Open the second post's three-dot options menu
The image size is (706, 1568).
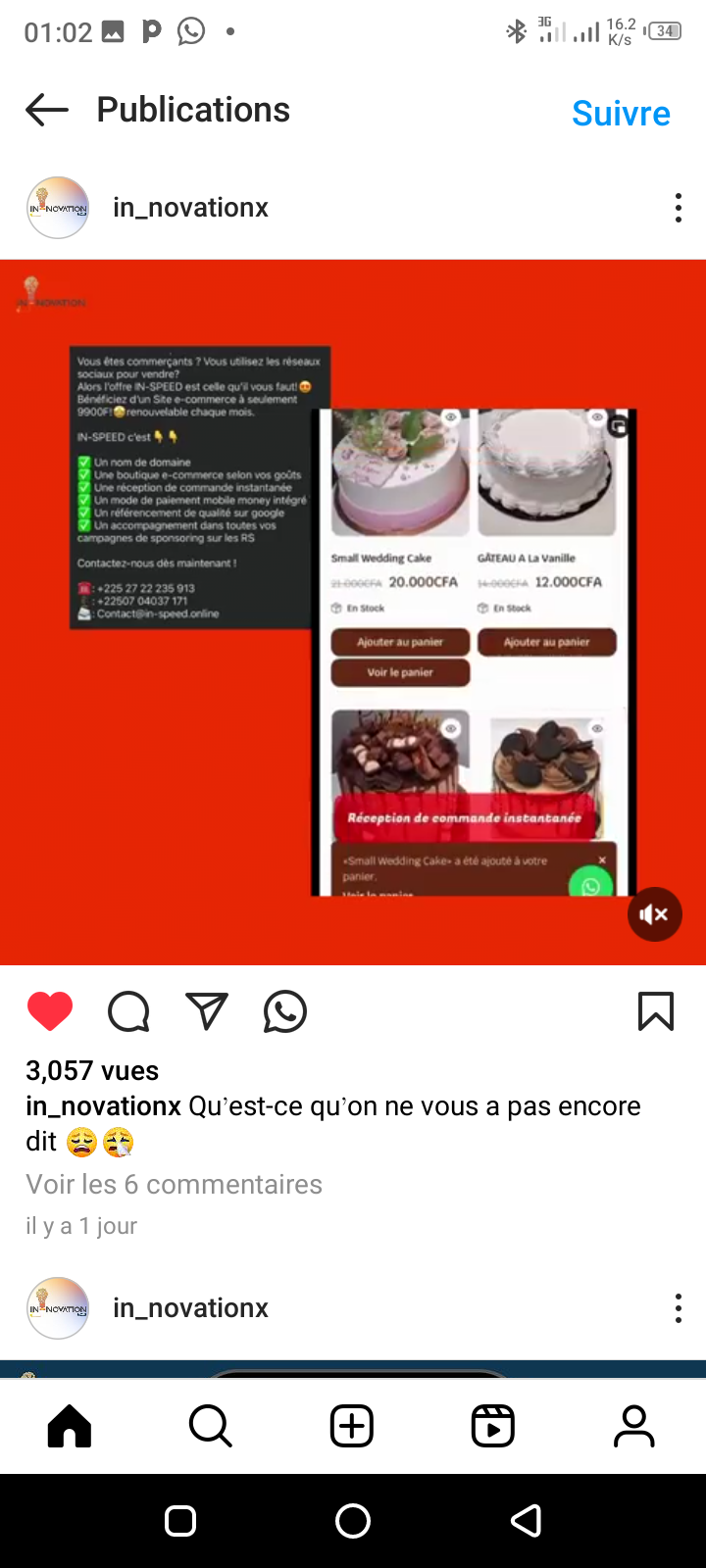pos(678,1308)
